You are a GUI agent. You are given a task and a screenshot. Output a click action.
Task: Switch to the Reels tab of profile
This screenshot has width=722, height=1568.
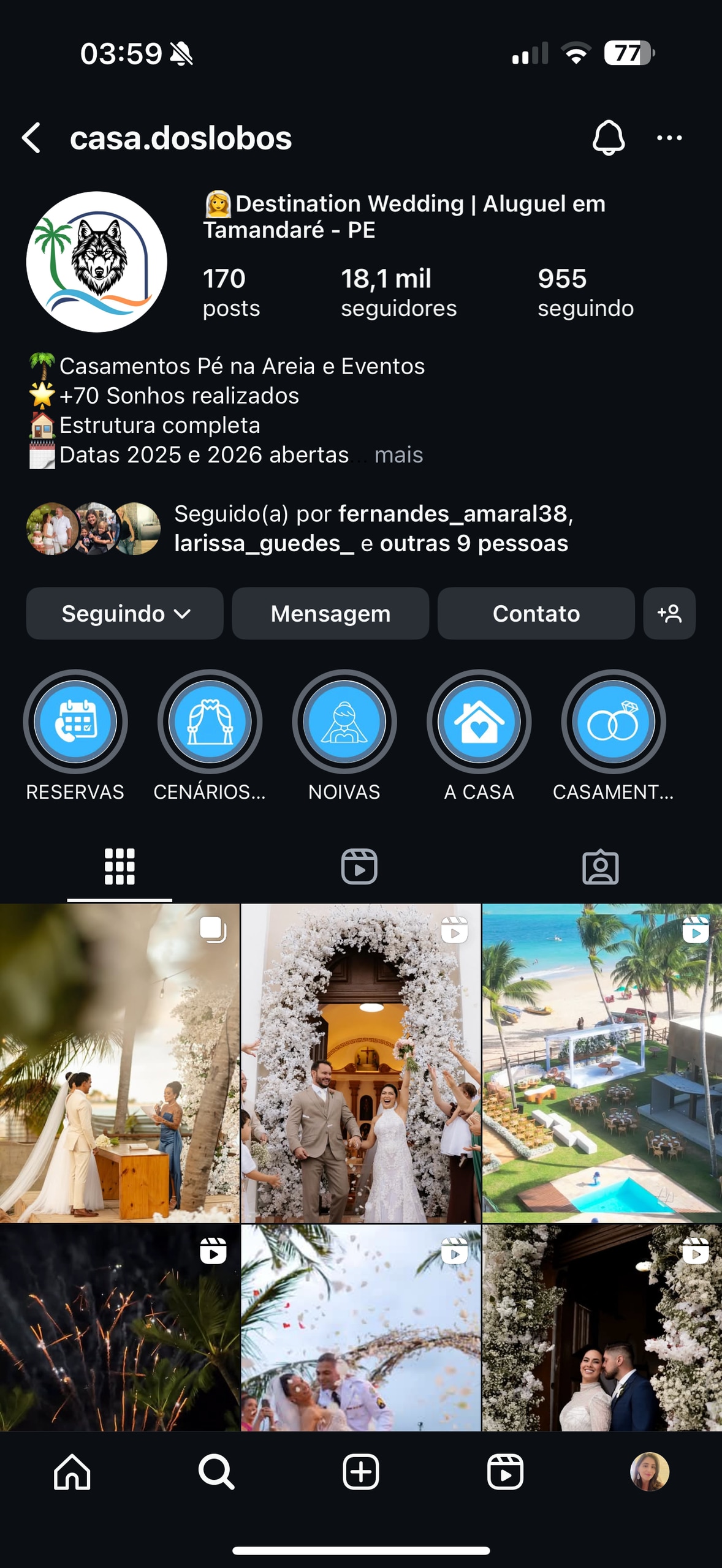point(359,866)
